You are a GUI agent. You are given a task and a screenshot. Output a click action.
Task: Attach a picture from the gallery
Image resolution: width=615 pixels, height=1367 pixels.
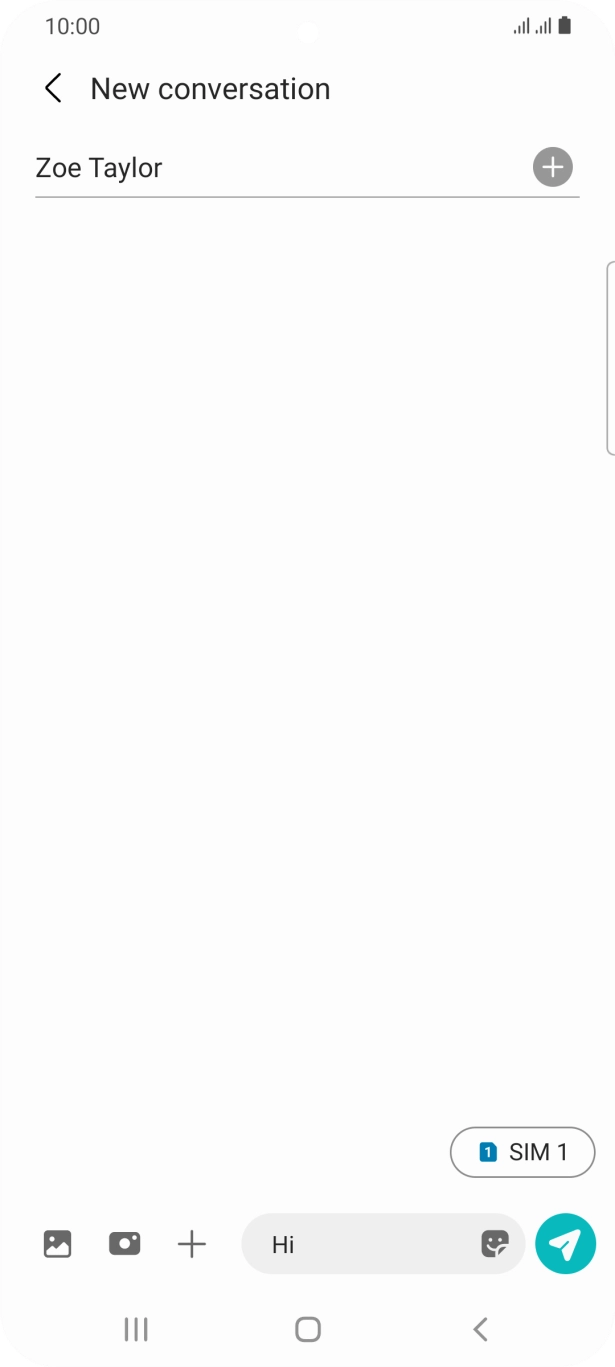coord(58,1244)
